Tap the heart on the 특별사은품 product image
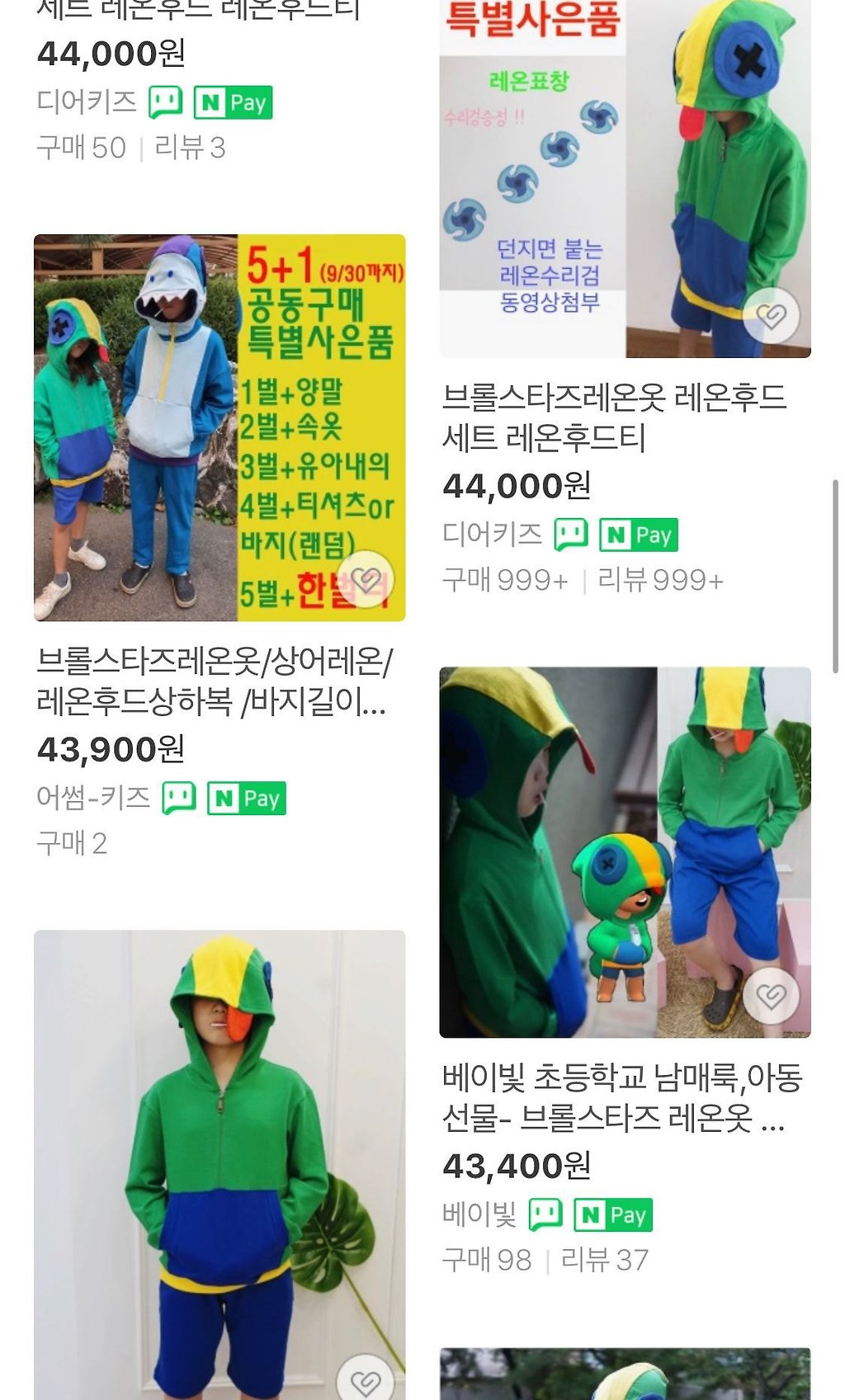The image size is (845, 1400). coord(772,316)
